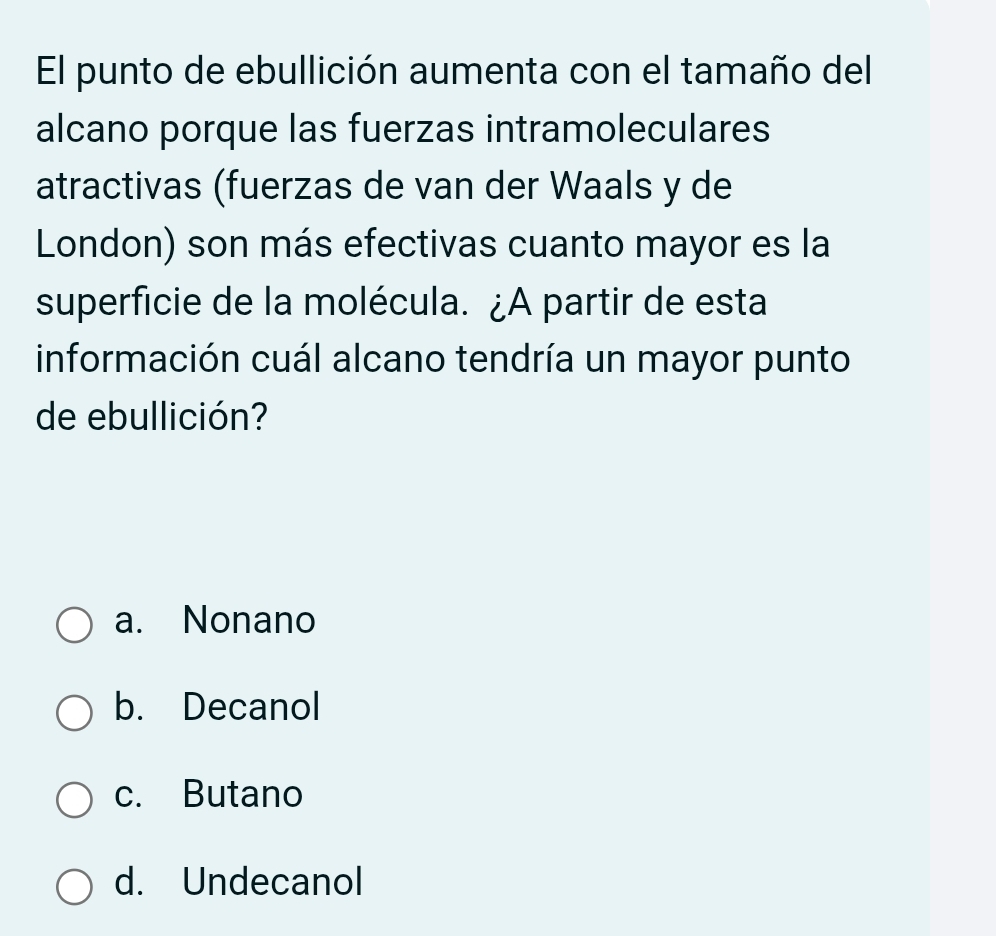Mark c. Butano as the answer
Viewport: 996px width, 936px height.
click(x=75, y=798)
